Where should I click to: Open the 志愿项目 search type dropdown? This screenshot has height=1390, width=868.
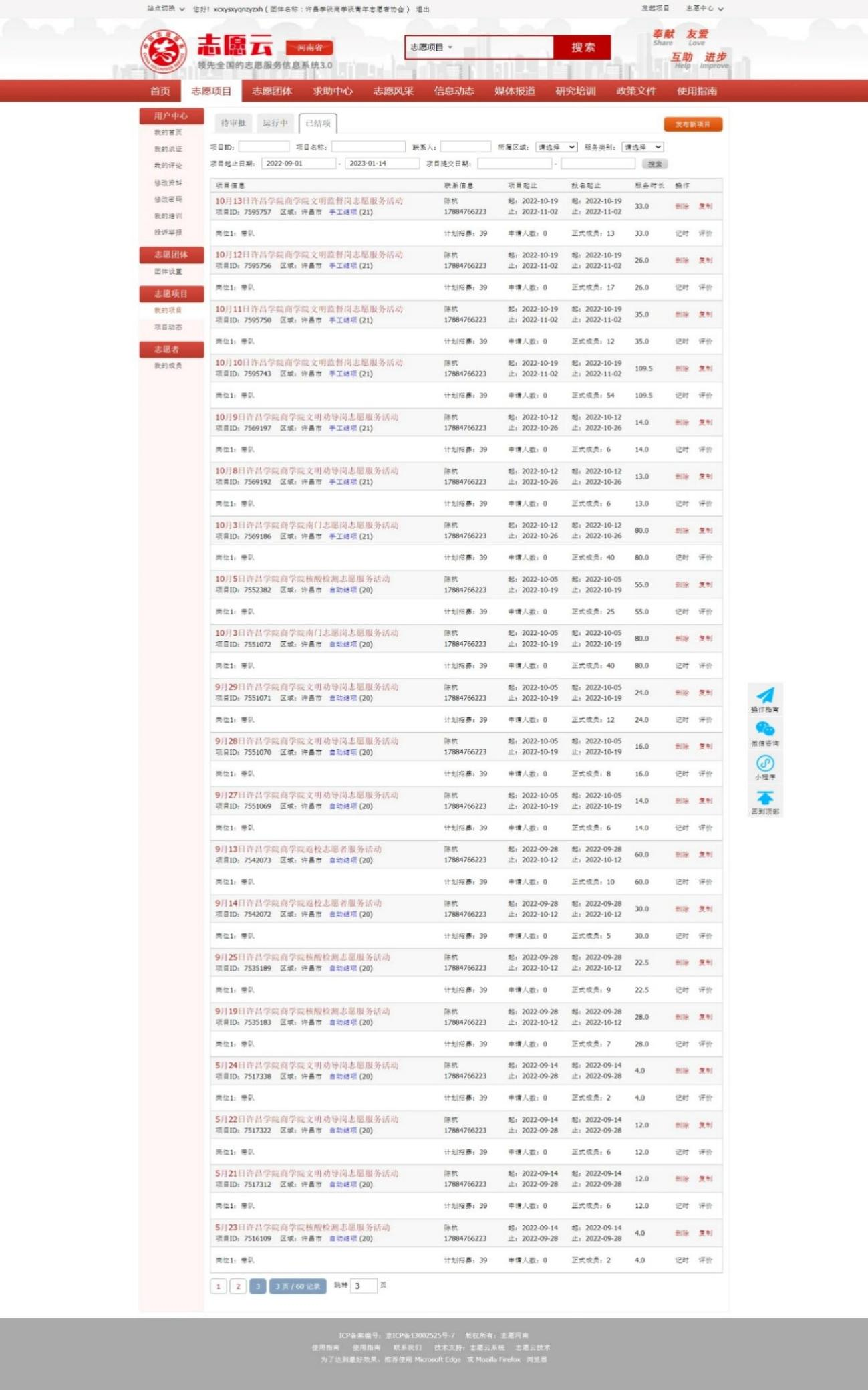point(431,47)
